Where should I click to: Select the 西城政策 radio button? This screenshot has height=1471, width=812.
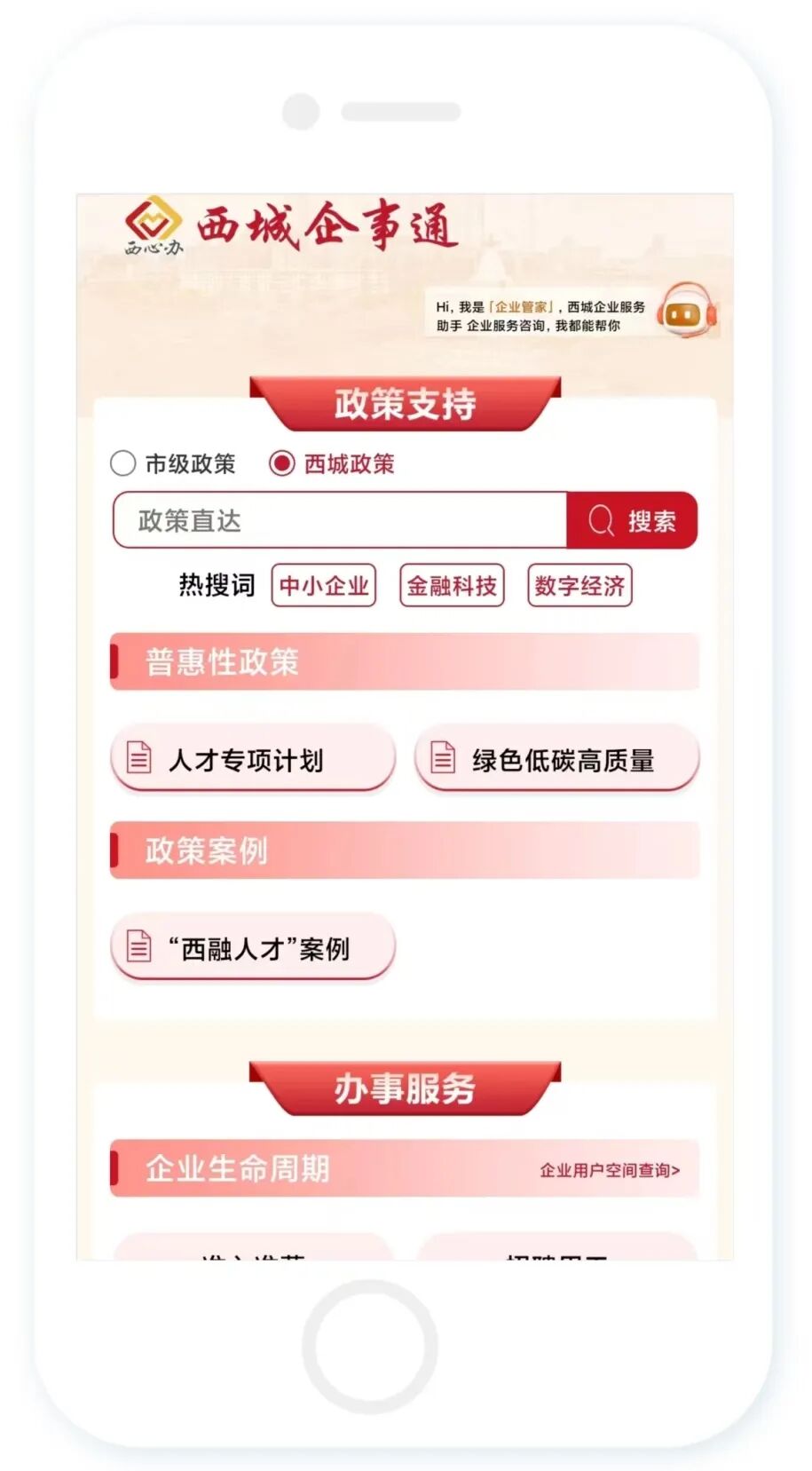pos(283,463)
